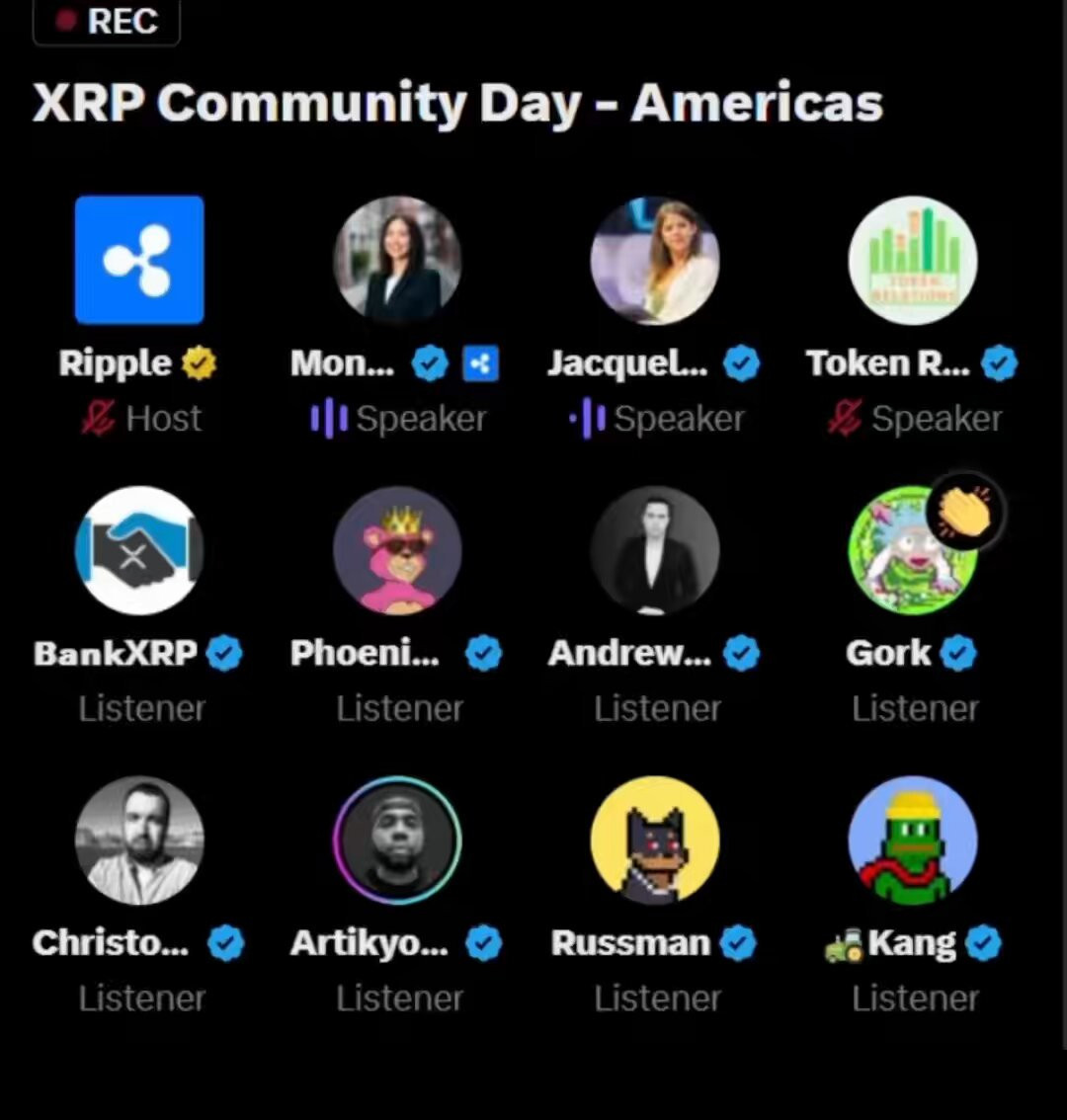Open Christo... listener profile

(x=139, y=840)
